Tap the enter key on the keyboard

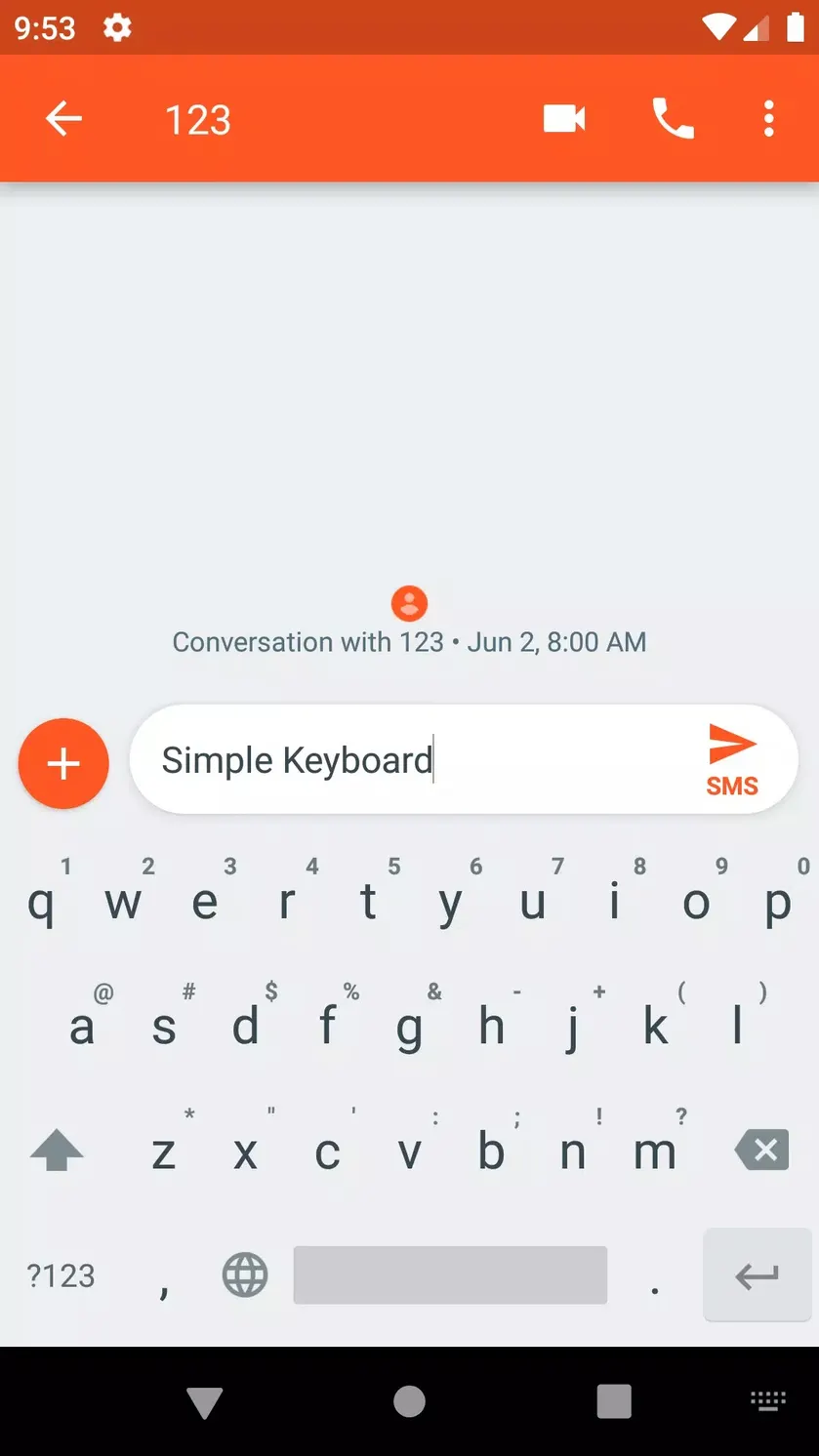[758, 1274]
